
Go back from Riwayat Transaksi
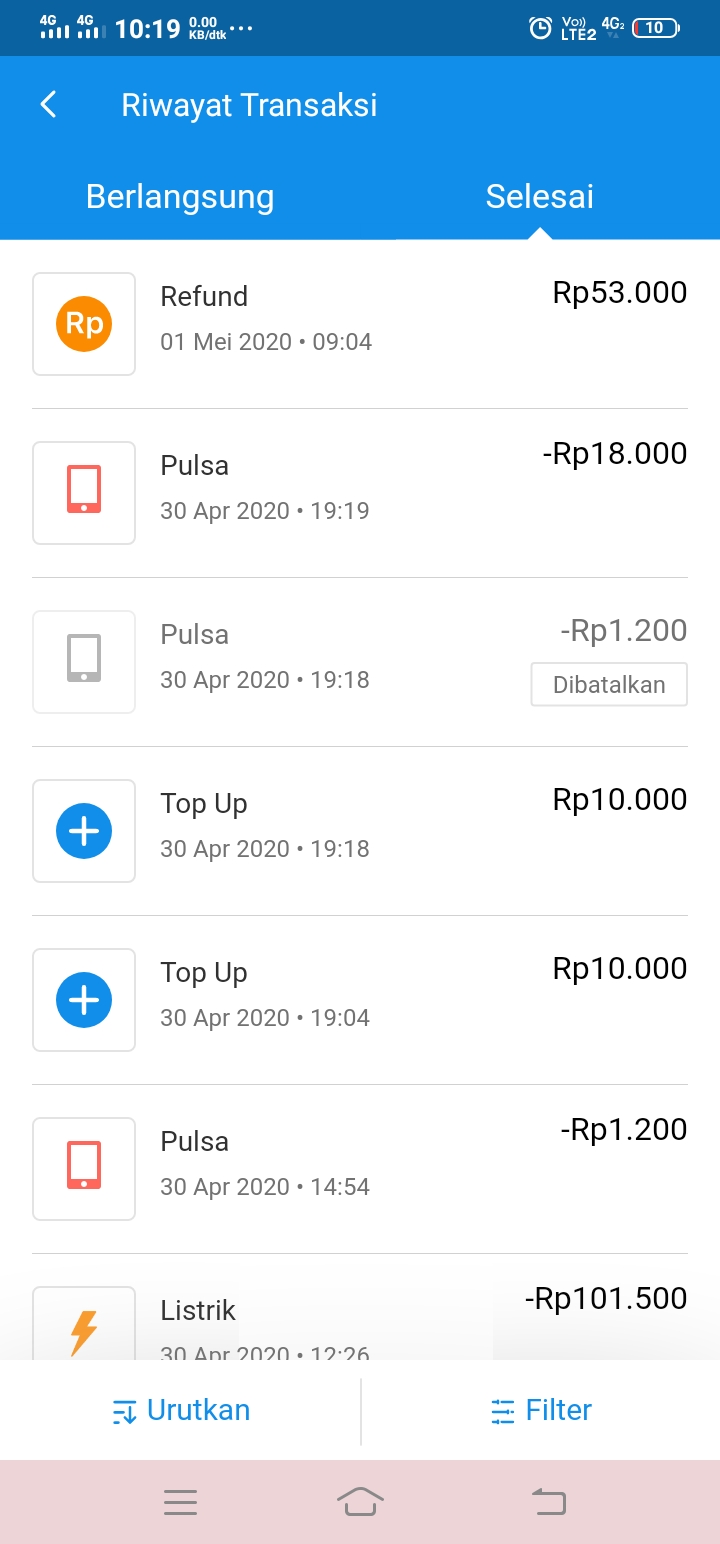[x=48, y=105]
